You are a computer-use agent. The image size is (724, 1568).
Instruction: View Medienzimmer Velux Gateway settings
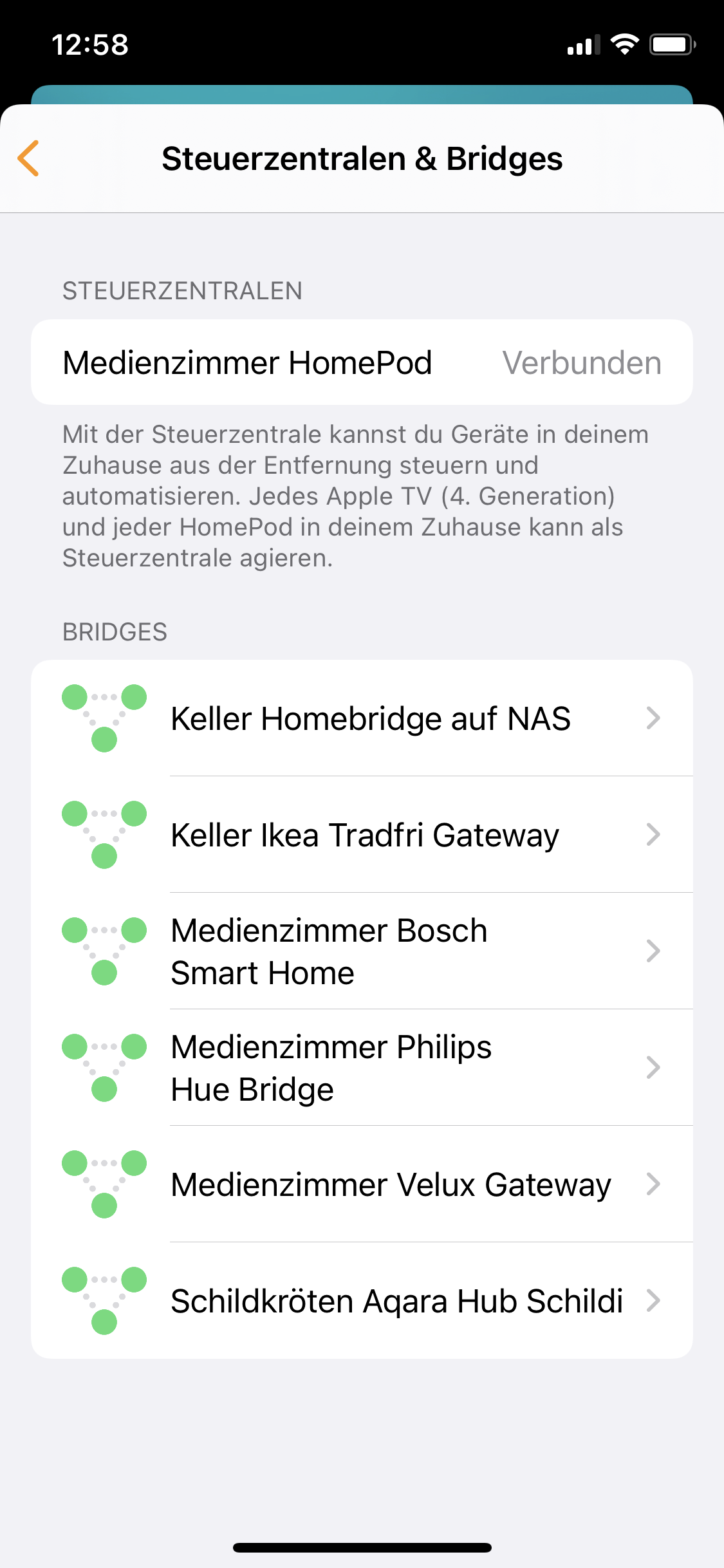click(x=362, y=1184)
